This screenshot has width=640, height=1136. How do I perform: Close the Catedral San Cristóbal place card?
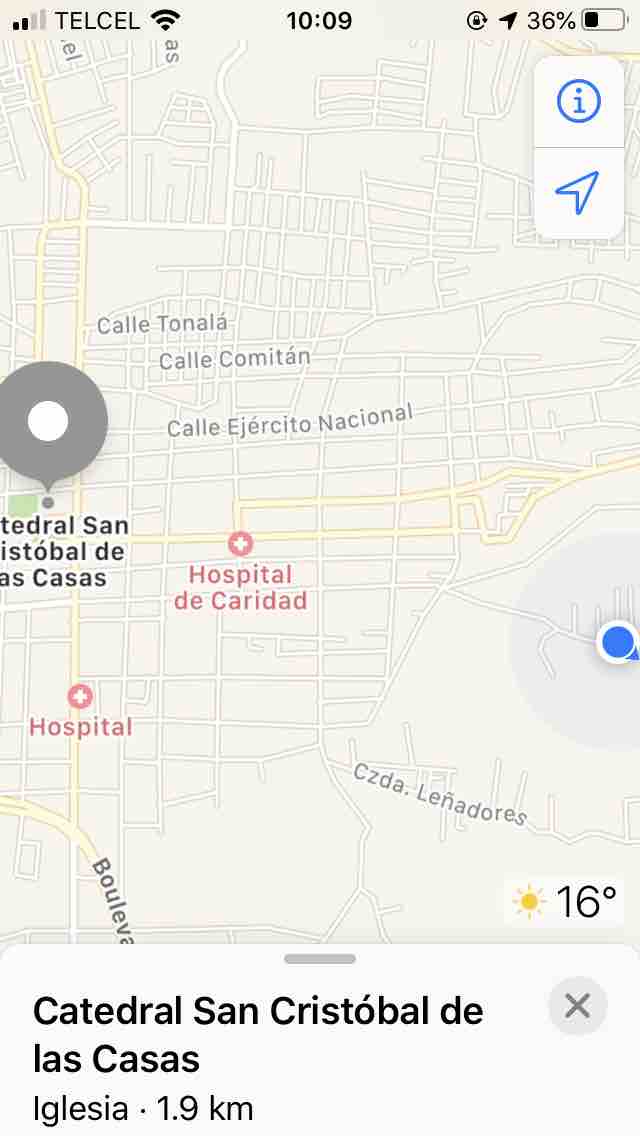(577, 1005)
